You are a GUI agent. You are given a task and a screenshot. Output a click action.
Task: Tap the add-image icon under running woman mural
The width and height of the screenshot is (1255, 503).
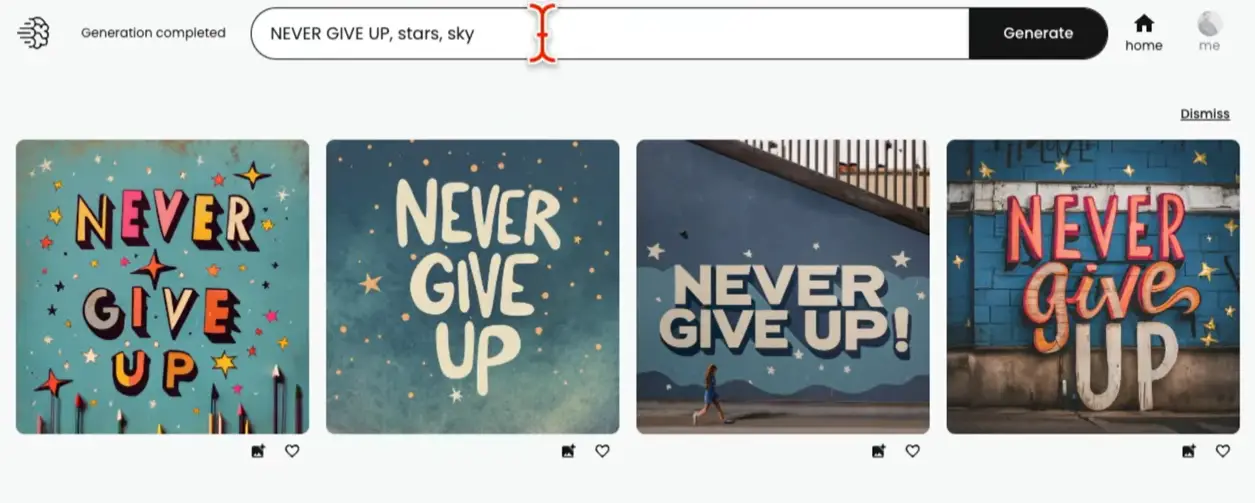pos(878,451)
